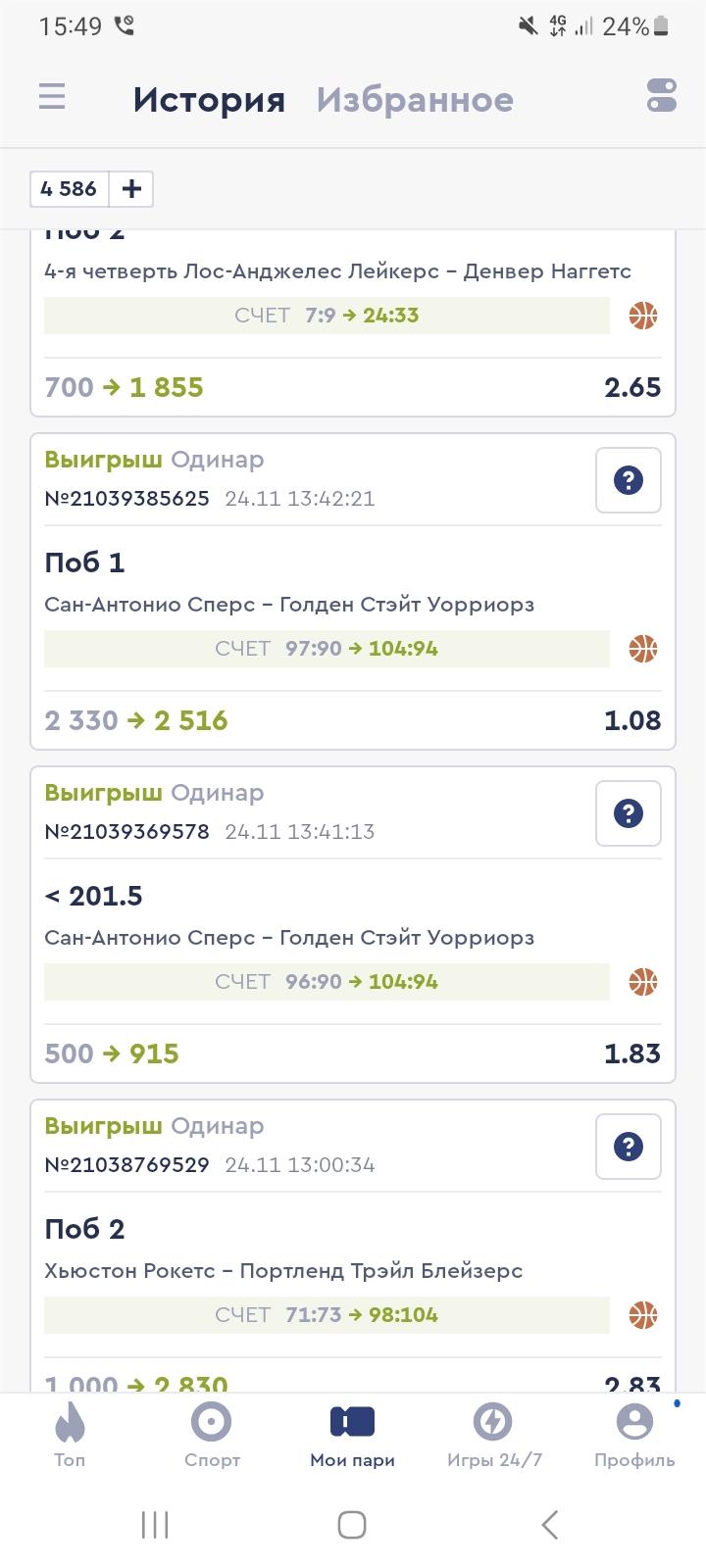Go to the Профиль tab
Screen dimensions: 706x1568
pyautogui.click(x=634, y=1434)
